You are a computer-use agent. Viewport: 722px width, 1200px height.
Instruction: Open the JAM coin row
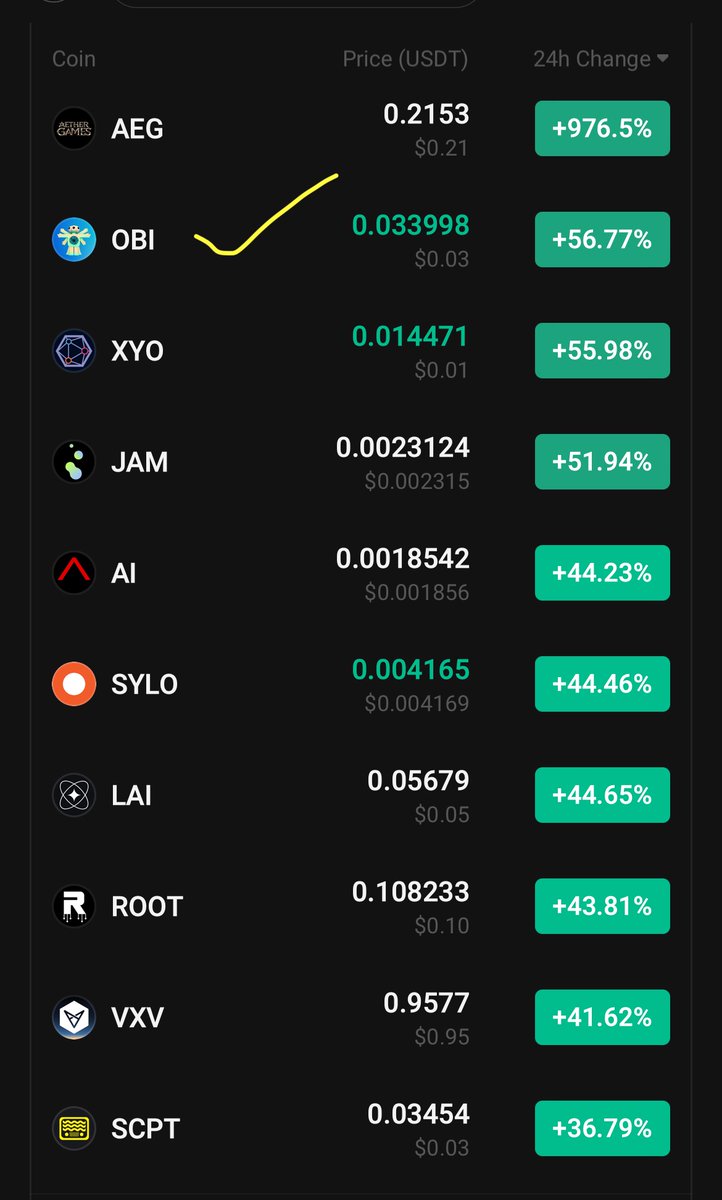(361, 462)
